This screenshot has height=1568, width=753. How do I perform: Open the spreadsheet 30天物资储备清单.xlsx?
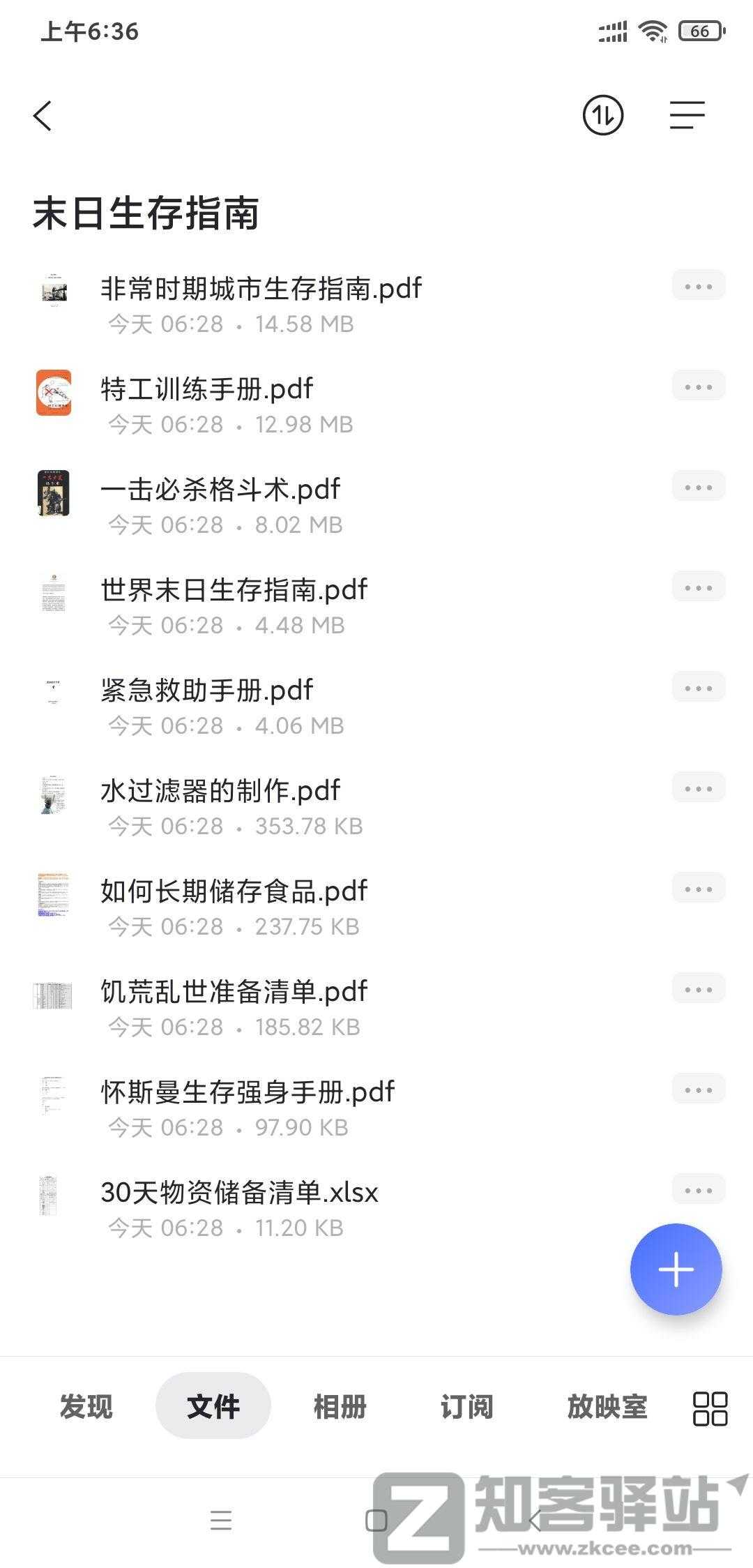(x=239, y=1193)
